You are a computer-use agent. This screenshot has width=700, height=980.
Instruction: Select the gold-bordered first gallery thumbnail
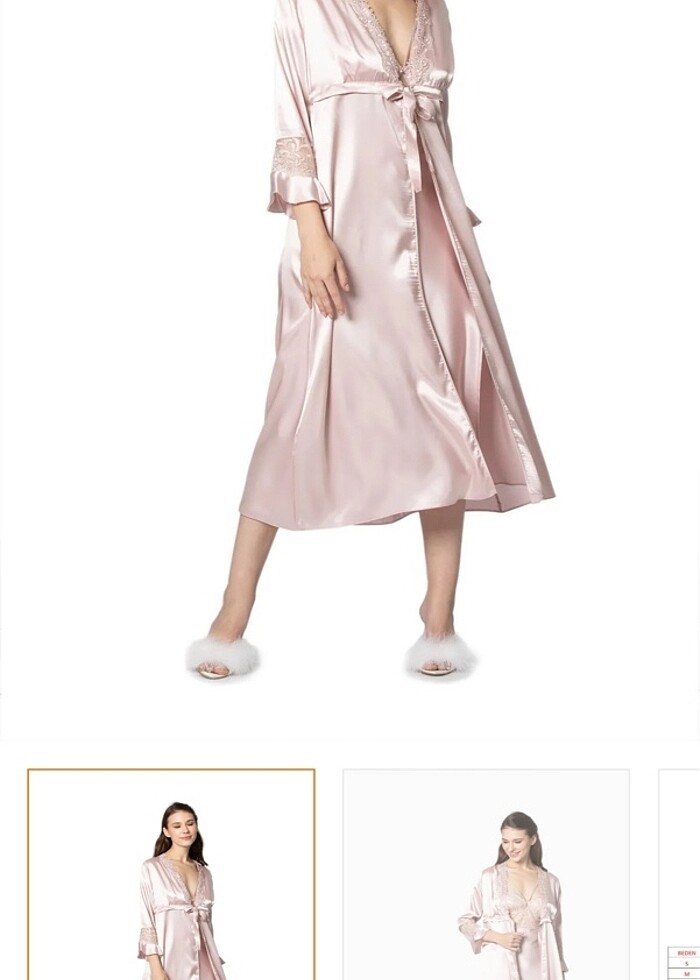click(171, 875)
